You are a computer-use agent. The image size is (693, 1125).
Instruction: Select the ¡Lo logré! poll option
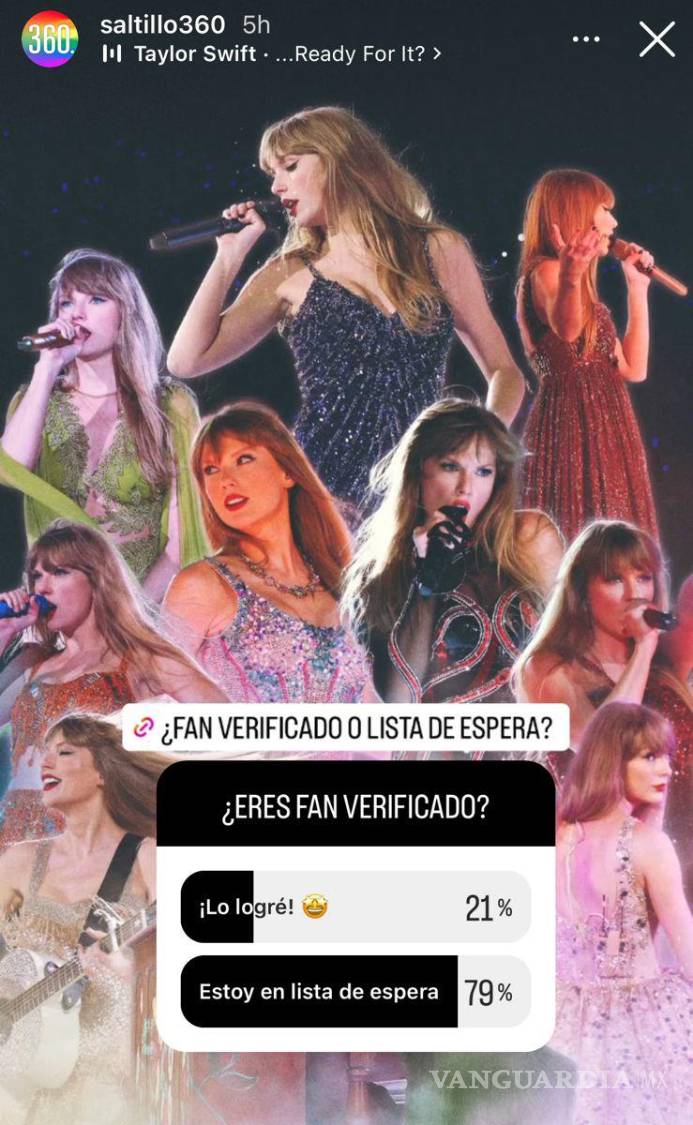click(355, 907)
